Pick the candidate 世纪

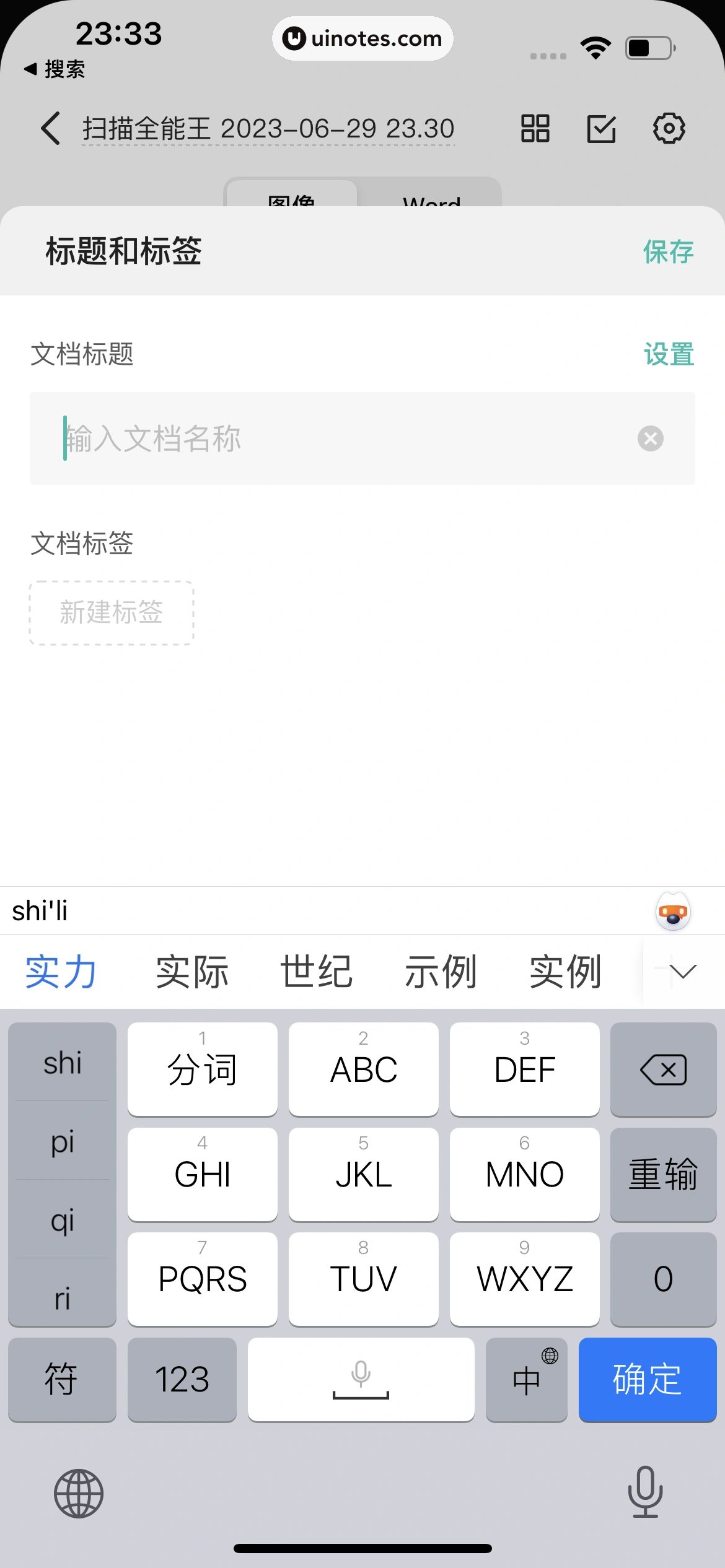click(x=317, y=972)
